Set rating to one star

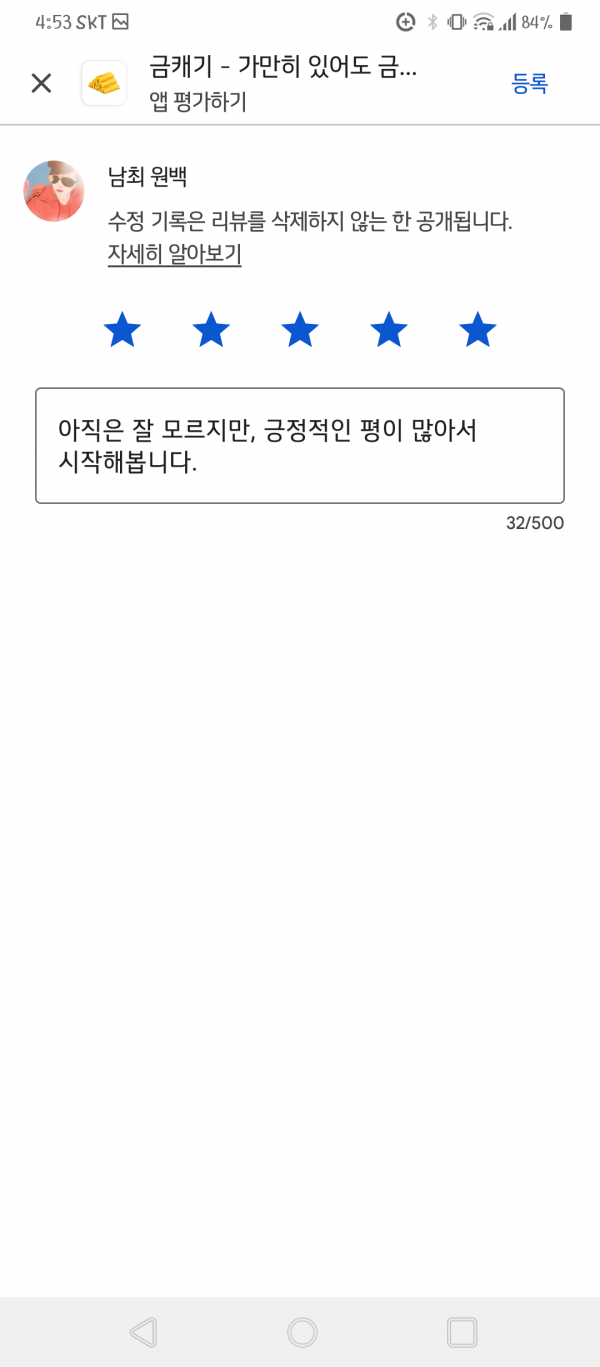pyautogui.click(x=122, y=330)
